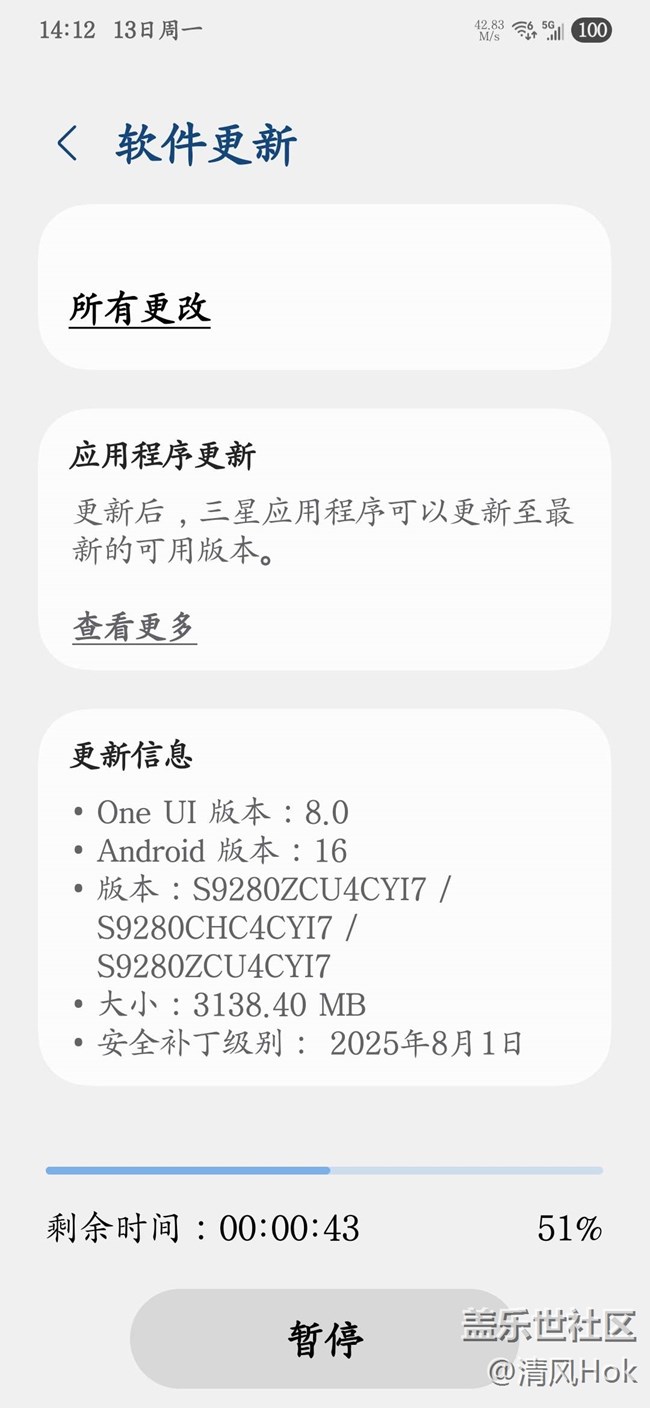This screenshot has height=1408, width=650.
Task: Pause the download with the 暂停 button
Action: (x=324, y=1338)
